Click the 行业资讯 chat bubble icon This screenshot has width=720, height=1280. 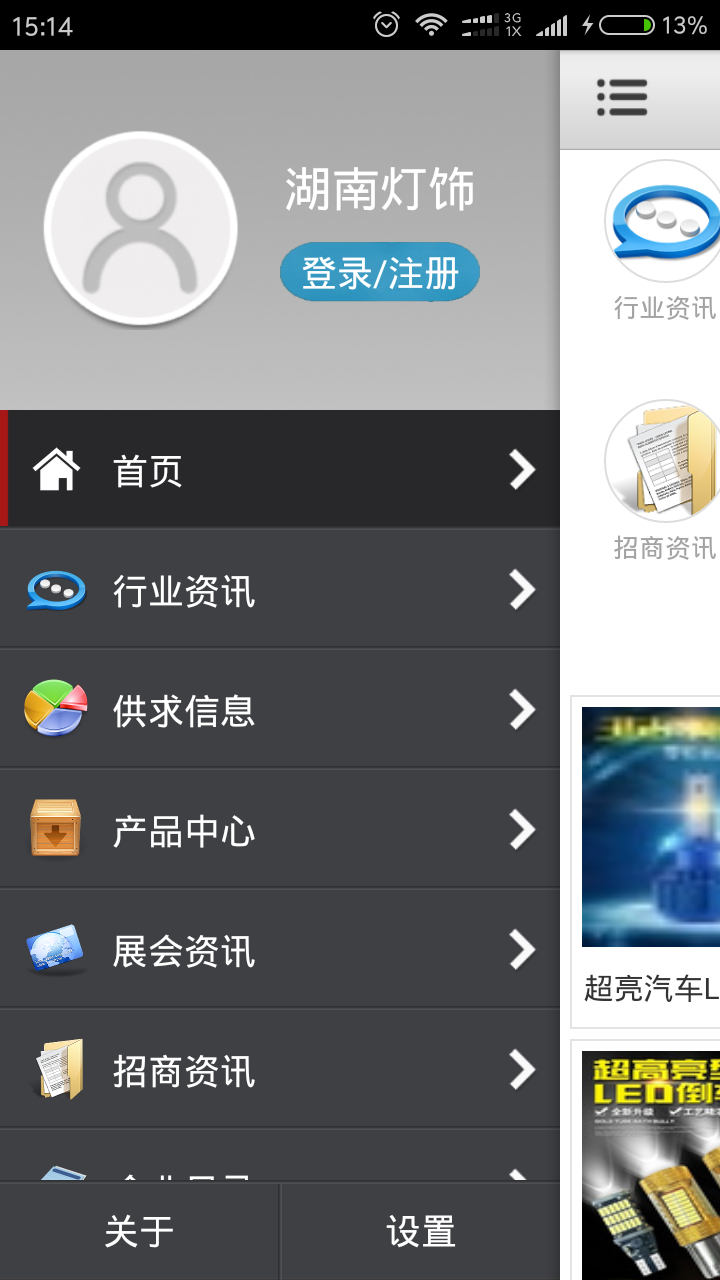(x=55, y=590)
